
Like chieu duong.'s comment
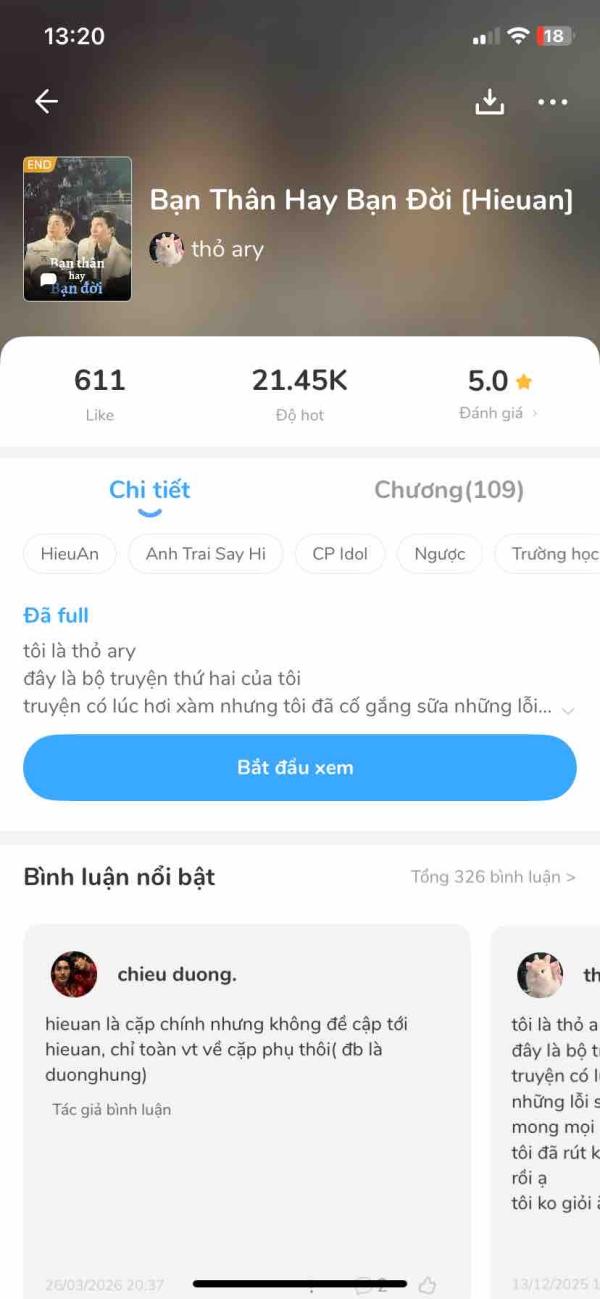pyautogui.click(x=428, y=1285)
